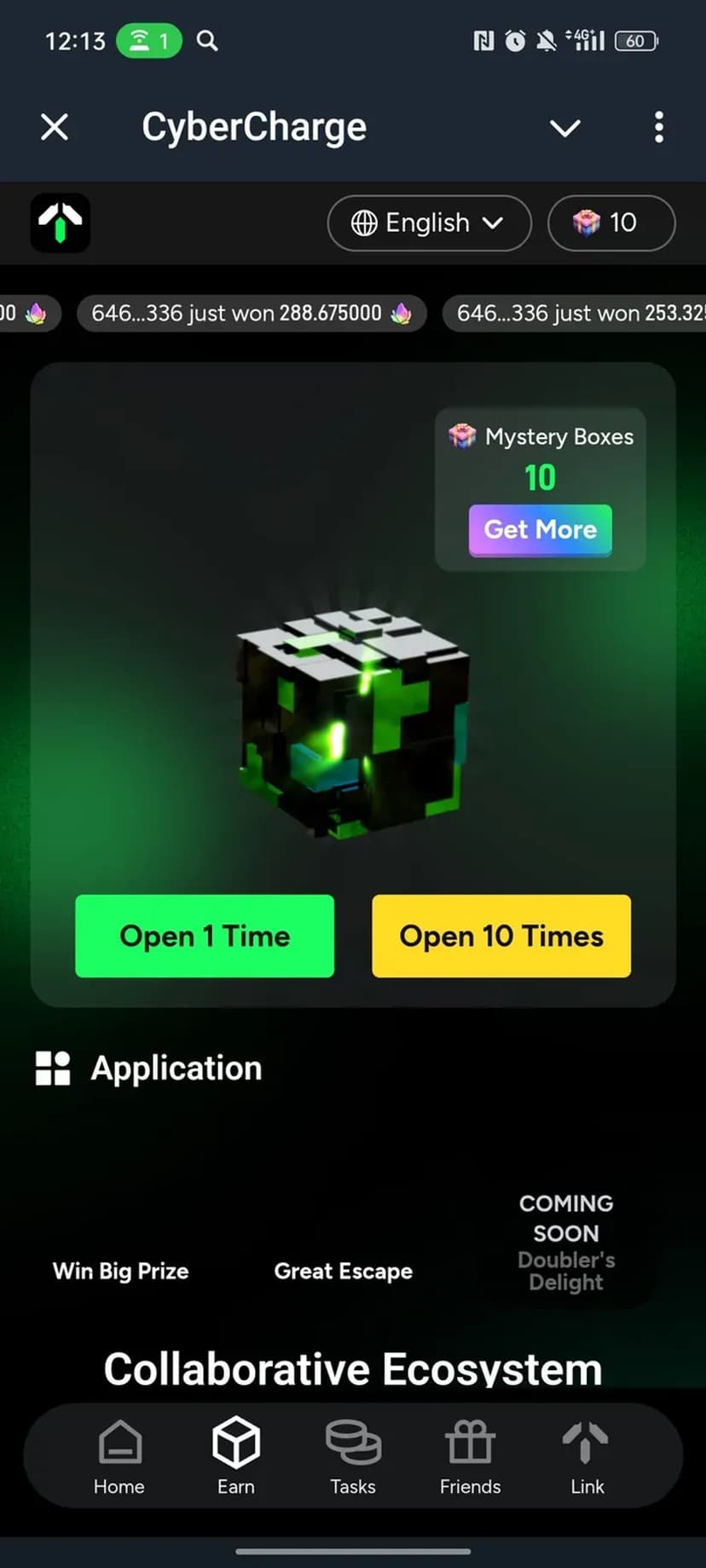Tap Open 10 Times button

[501, 936]
